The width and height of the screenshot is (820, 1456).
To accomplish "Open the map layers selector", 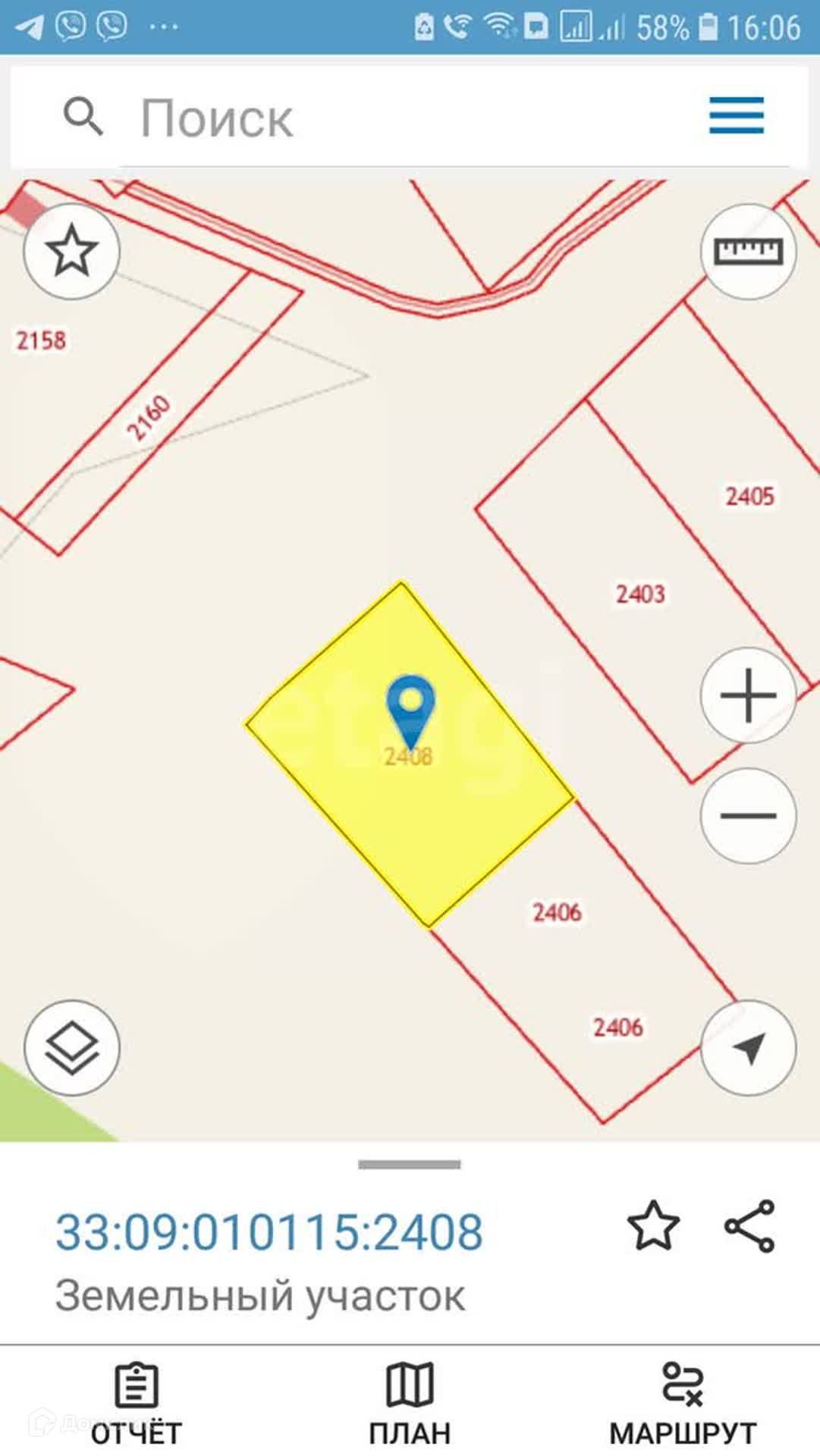I will [72, 1047].
